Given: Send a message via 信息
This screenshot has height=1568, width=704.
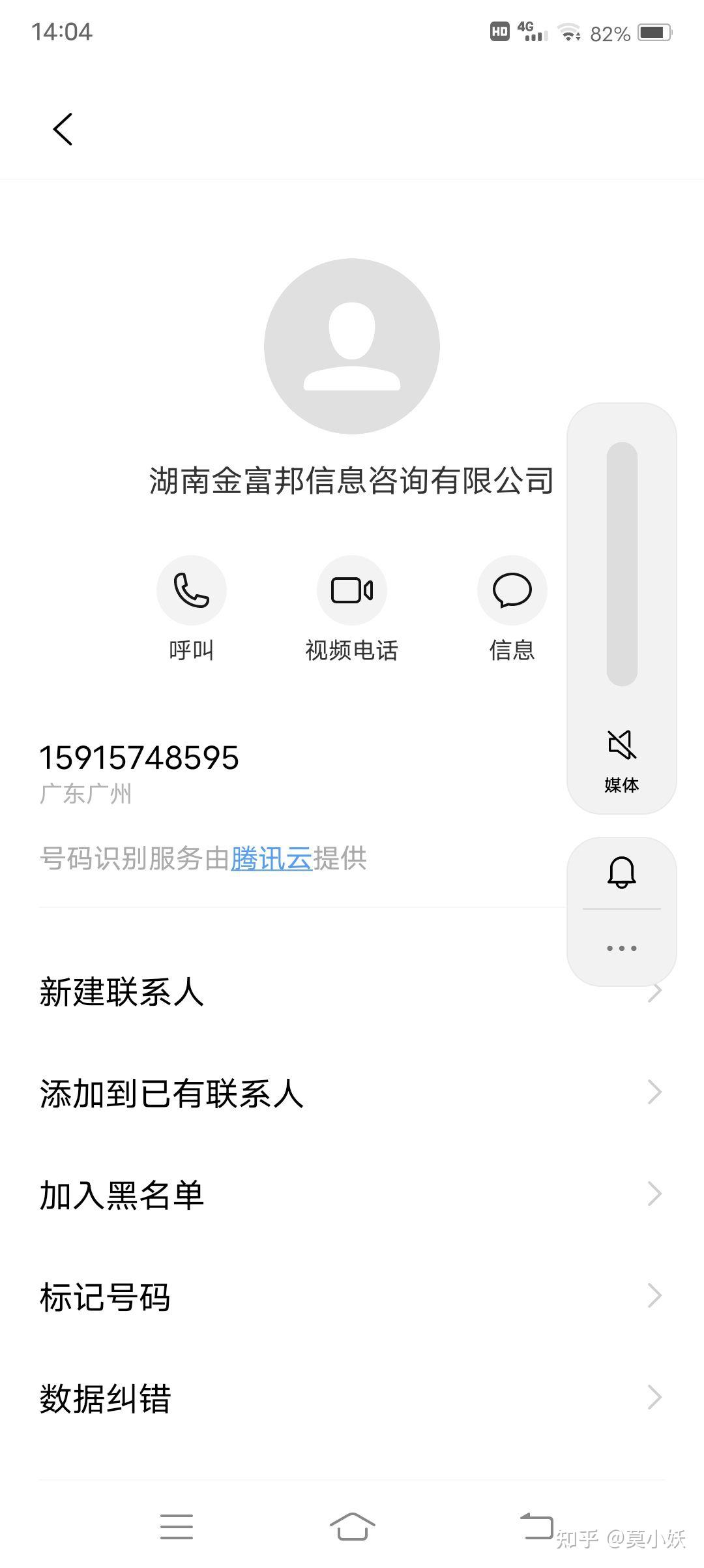Looking at the screenshot, I should point(512,590).
